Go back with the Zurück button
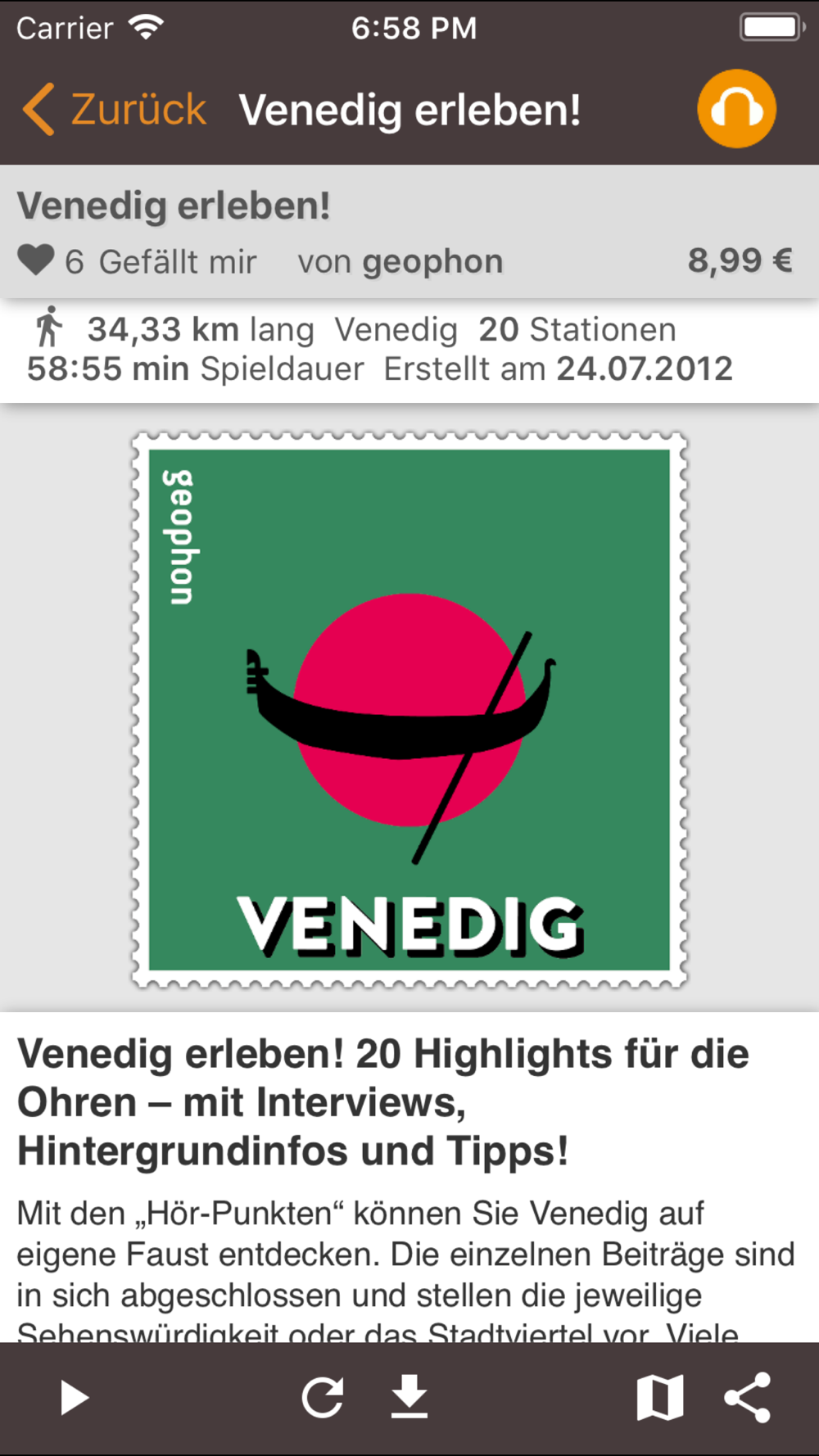Viewport: 819px width, 1456px height. click(x=115, y=110)
